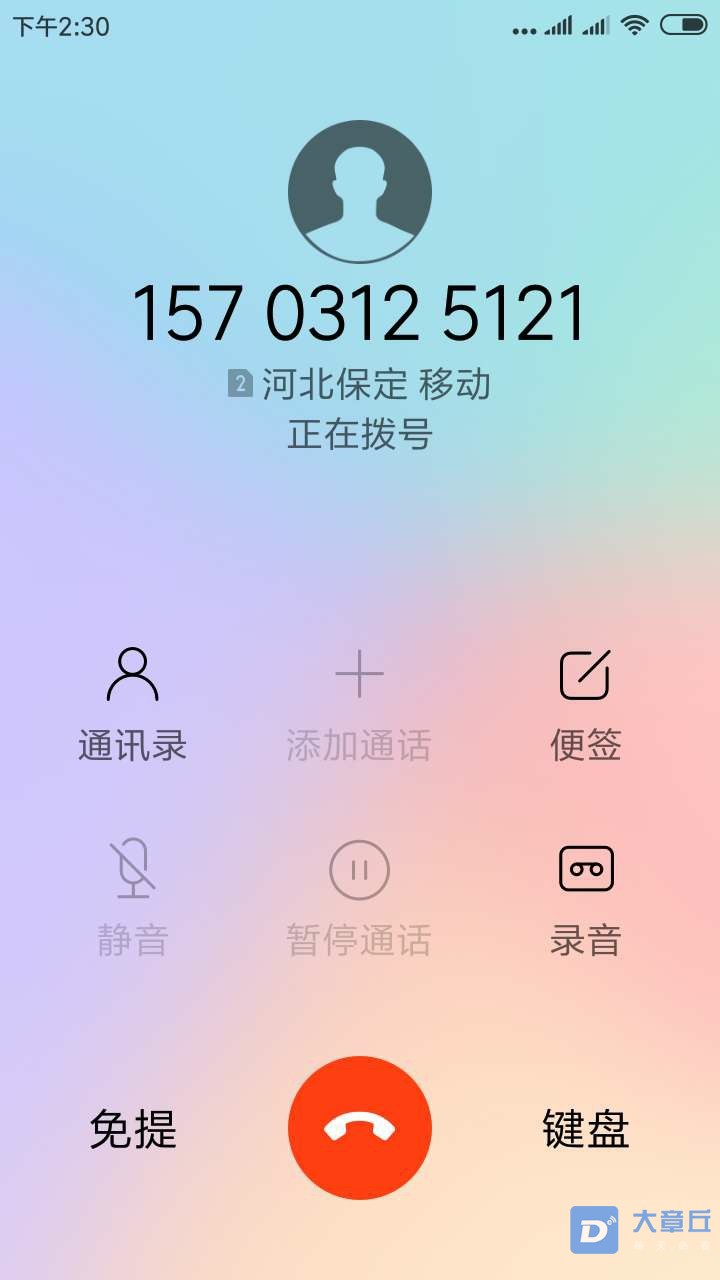Open a note via 便签
The image size is (720, 1280).
pos(585,700)
